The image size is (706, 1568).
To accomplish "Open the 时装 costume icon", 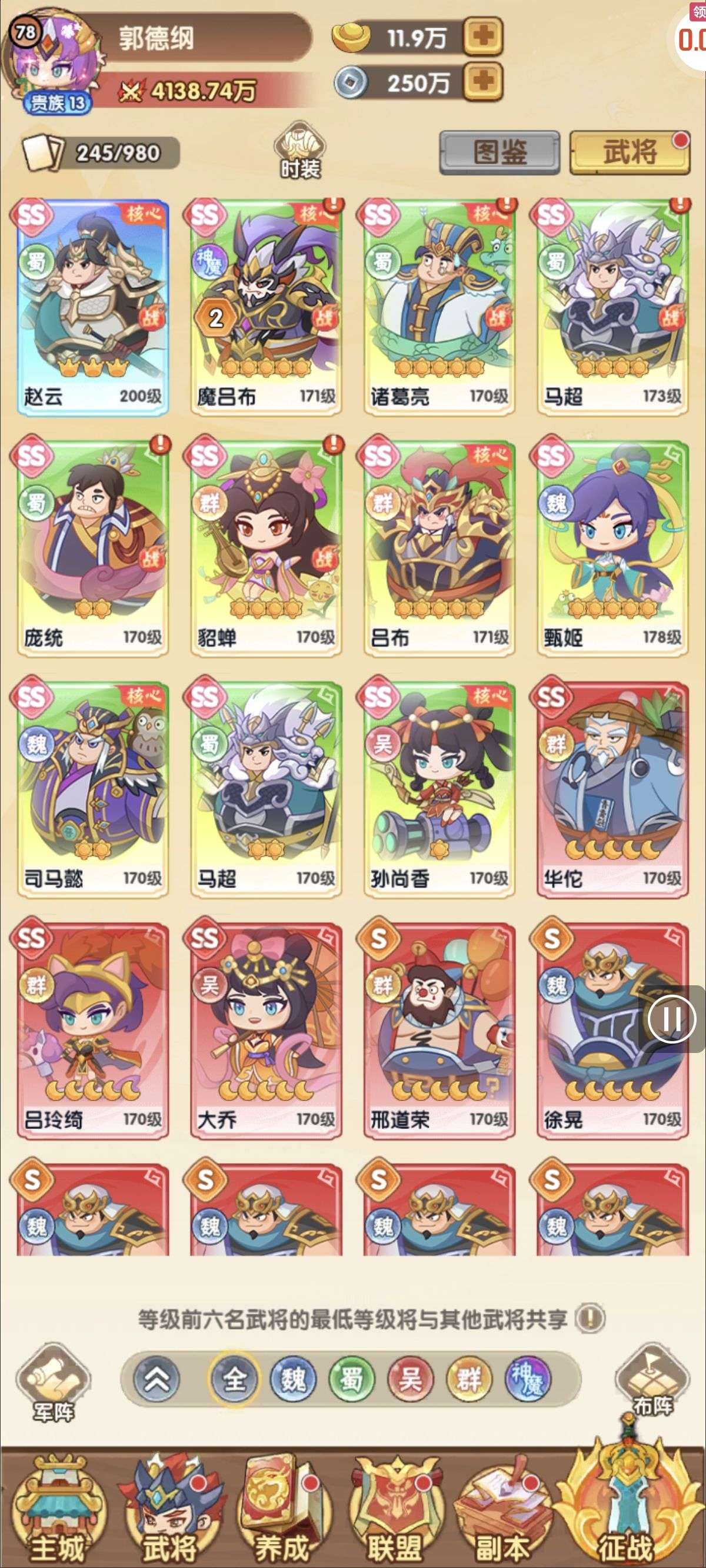I will (x=300, y=151).
